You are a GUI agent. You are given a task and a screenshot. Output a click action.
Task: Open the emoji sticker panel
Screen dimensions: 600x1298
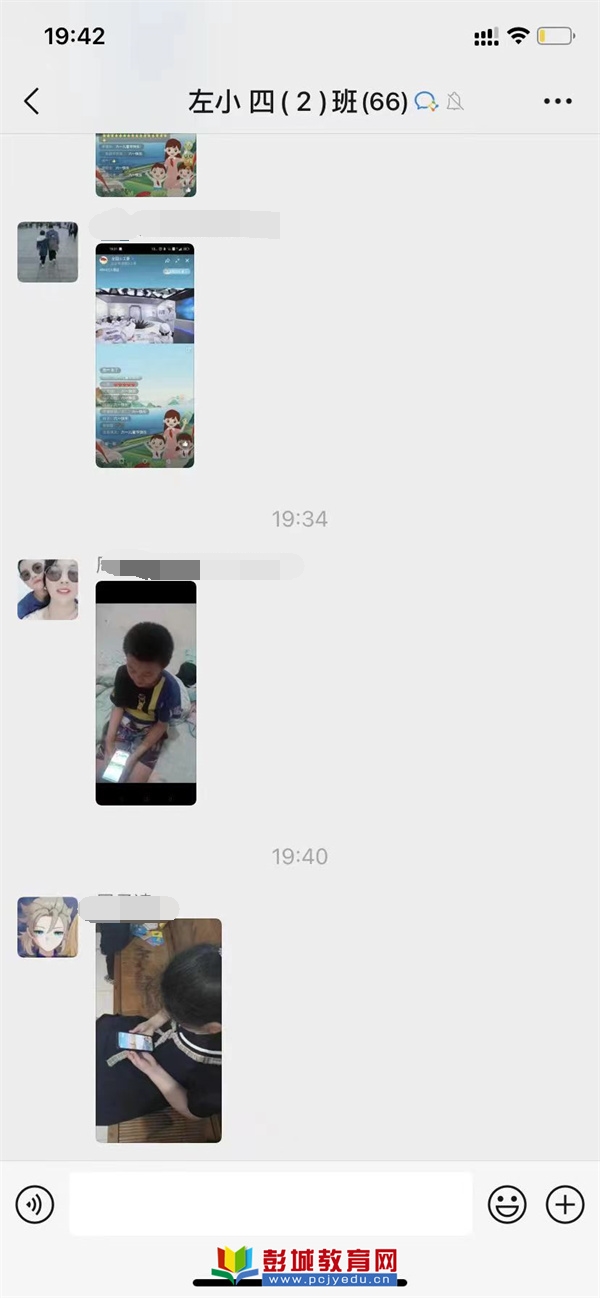pos(507,1204)
